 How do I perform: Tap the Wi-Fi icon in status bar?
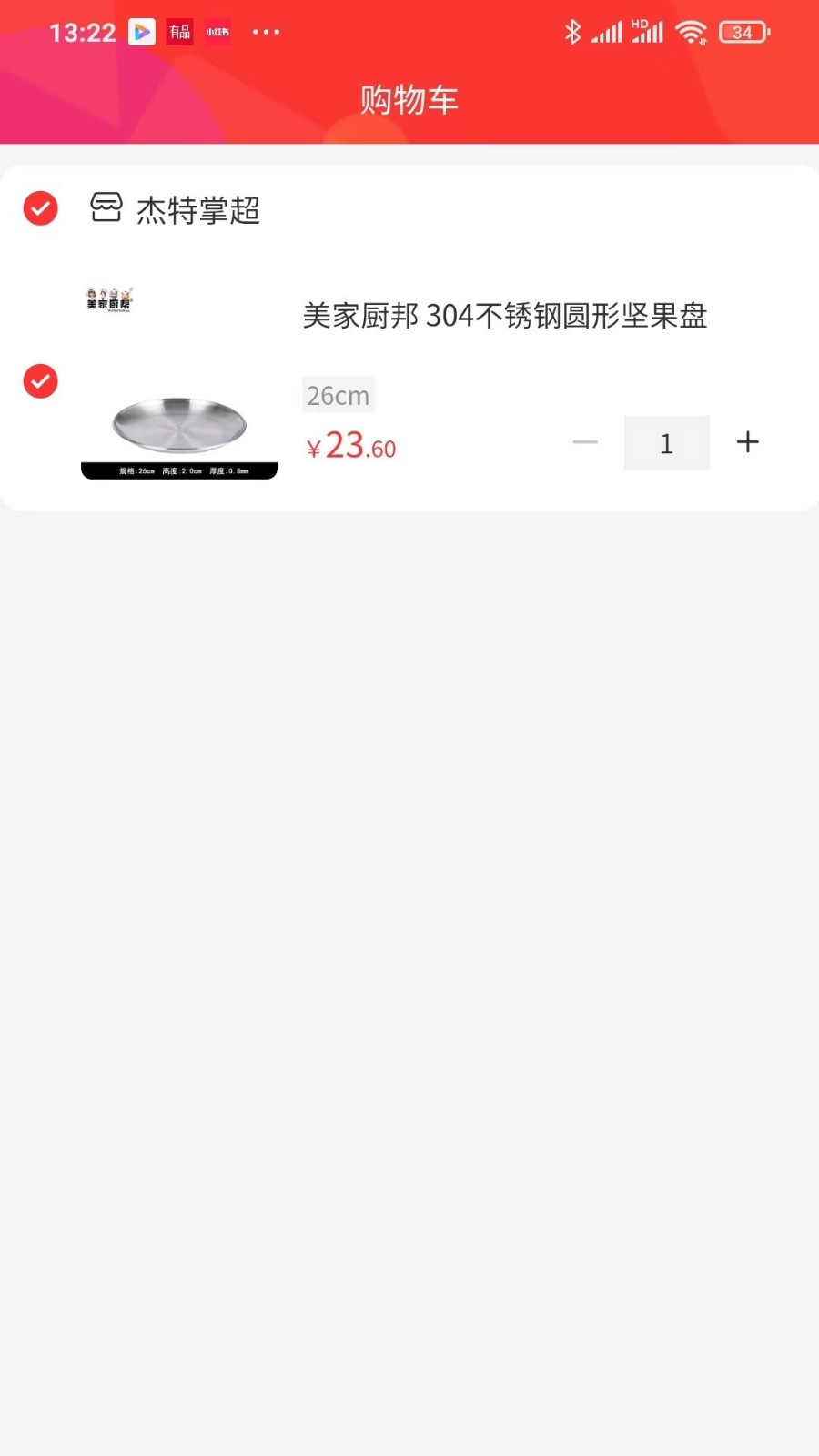tap(692, 32)
